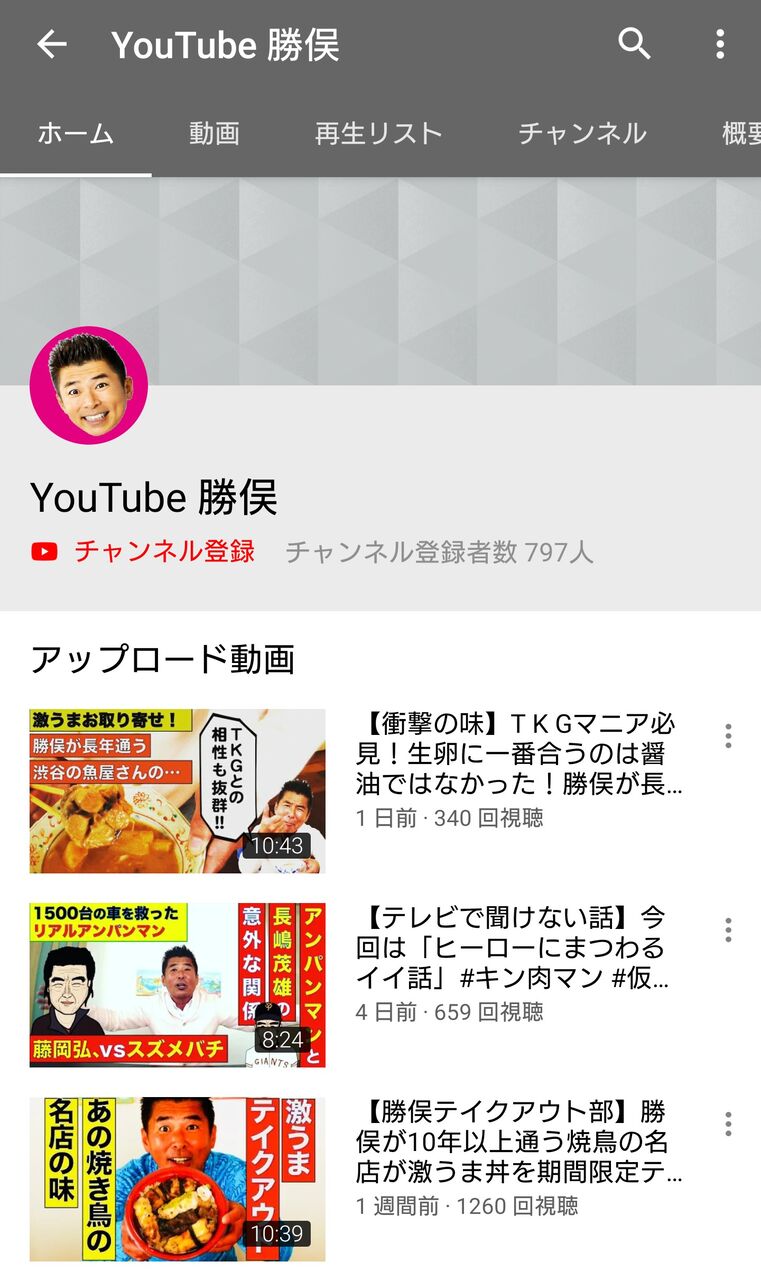Open the top bar overflow menu
This screenshot has height=1280, width=761.
pos(720,44)
